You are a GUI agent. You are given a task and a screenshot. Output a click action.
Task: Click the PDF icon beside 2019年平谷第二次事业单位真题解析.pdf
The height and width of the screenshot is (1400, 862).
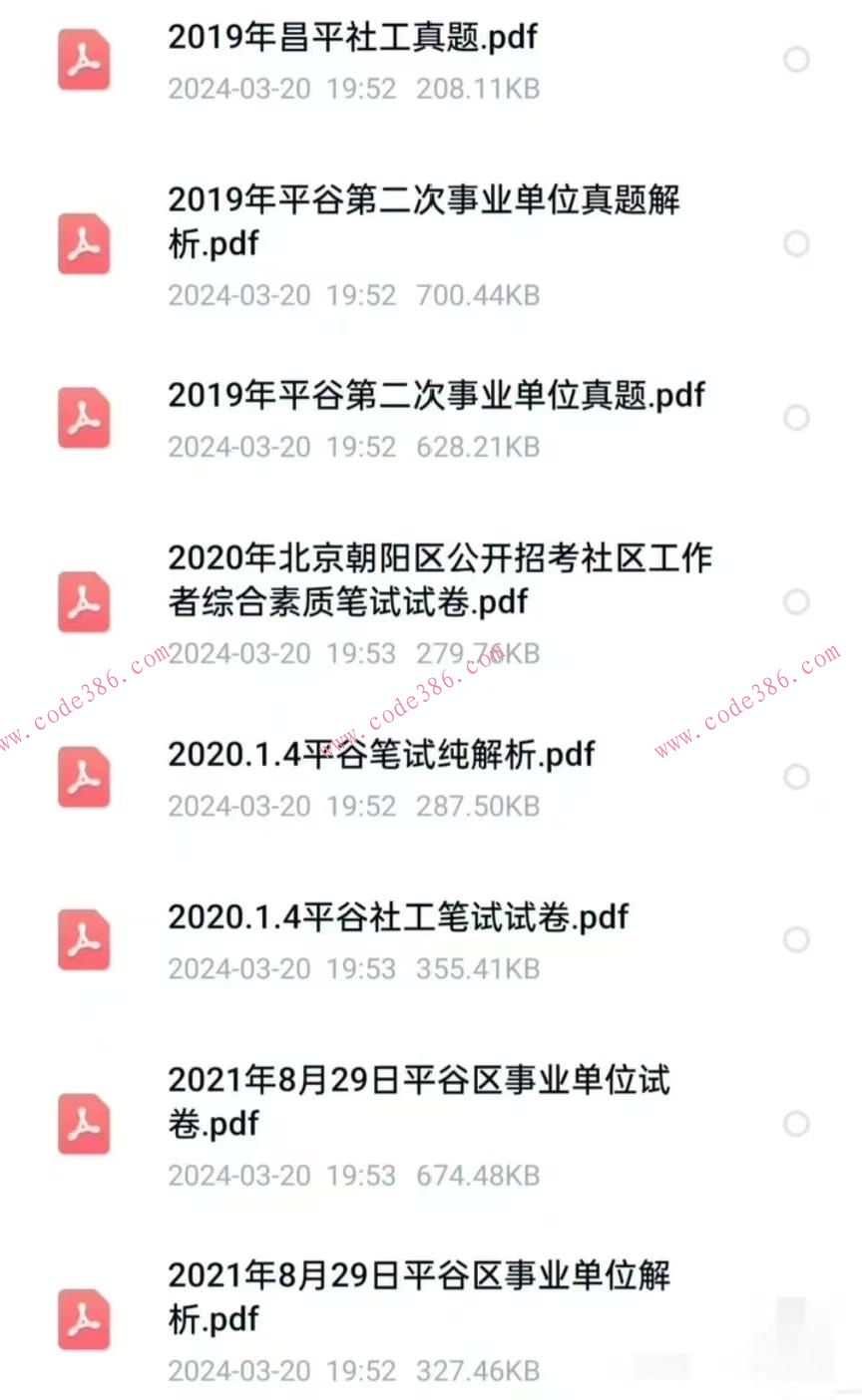pyautogui.click(x=84, y=243)
